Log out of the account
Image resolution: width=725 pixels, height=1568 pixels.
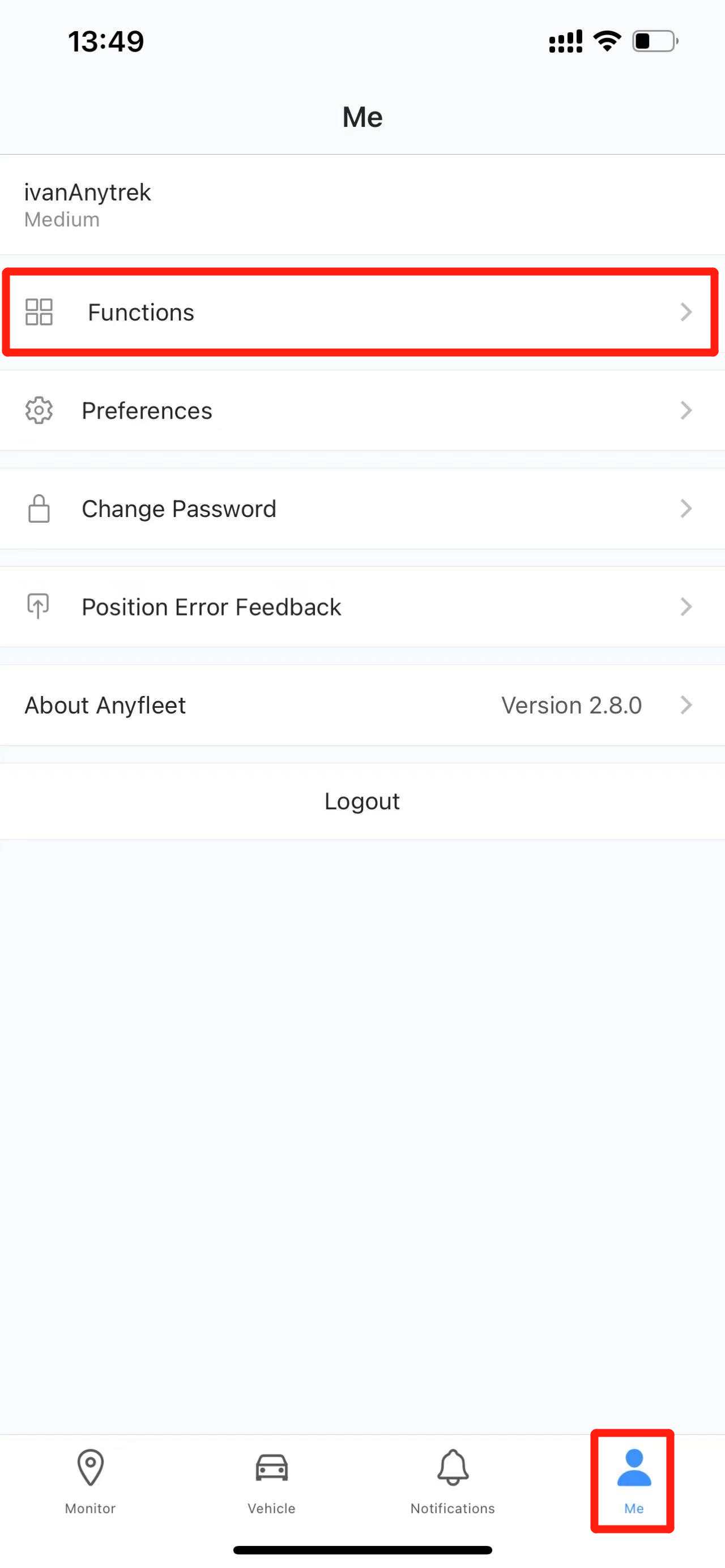361,801
